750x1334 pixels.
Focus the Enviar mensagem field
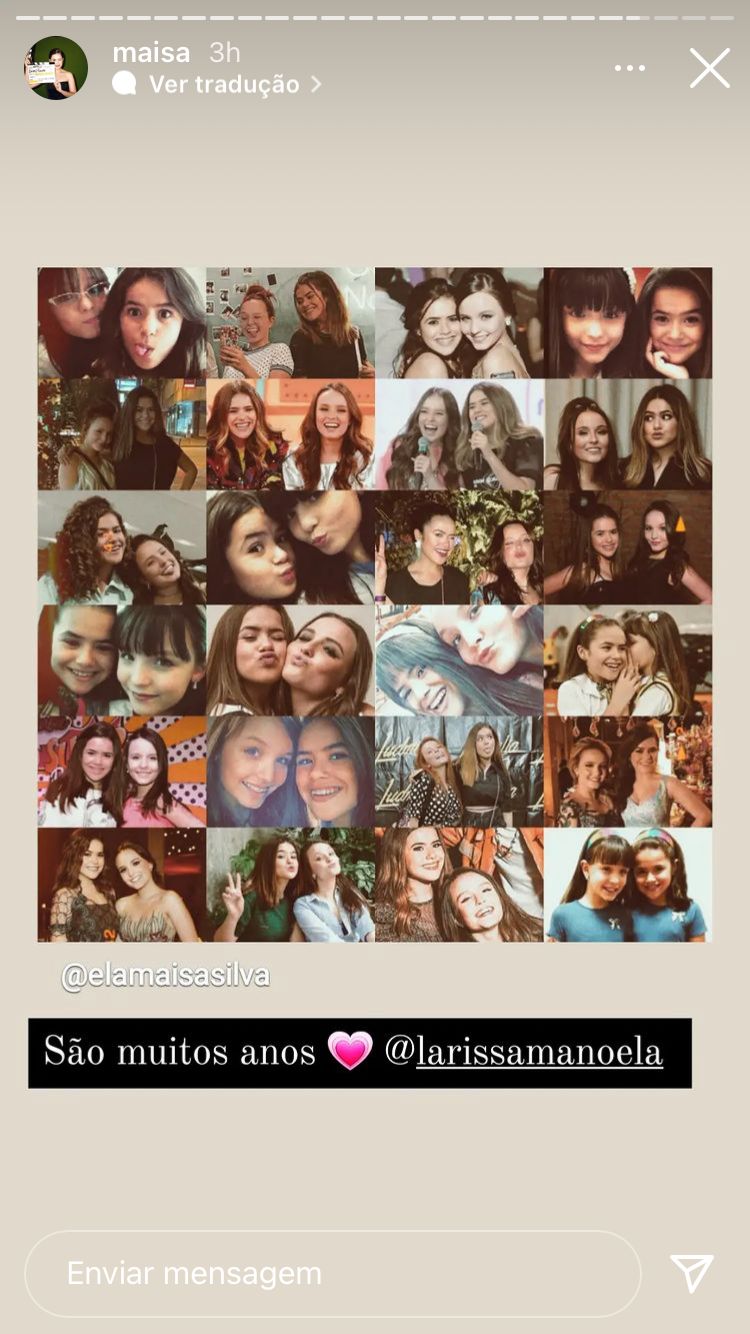[x=332, y=1273]
